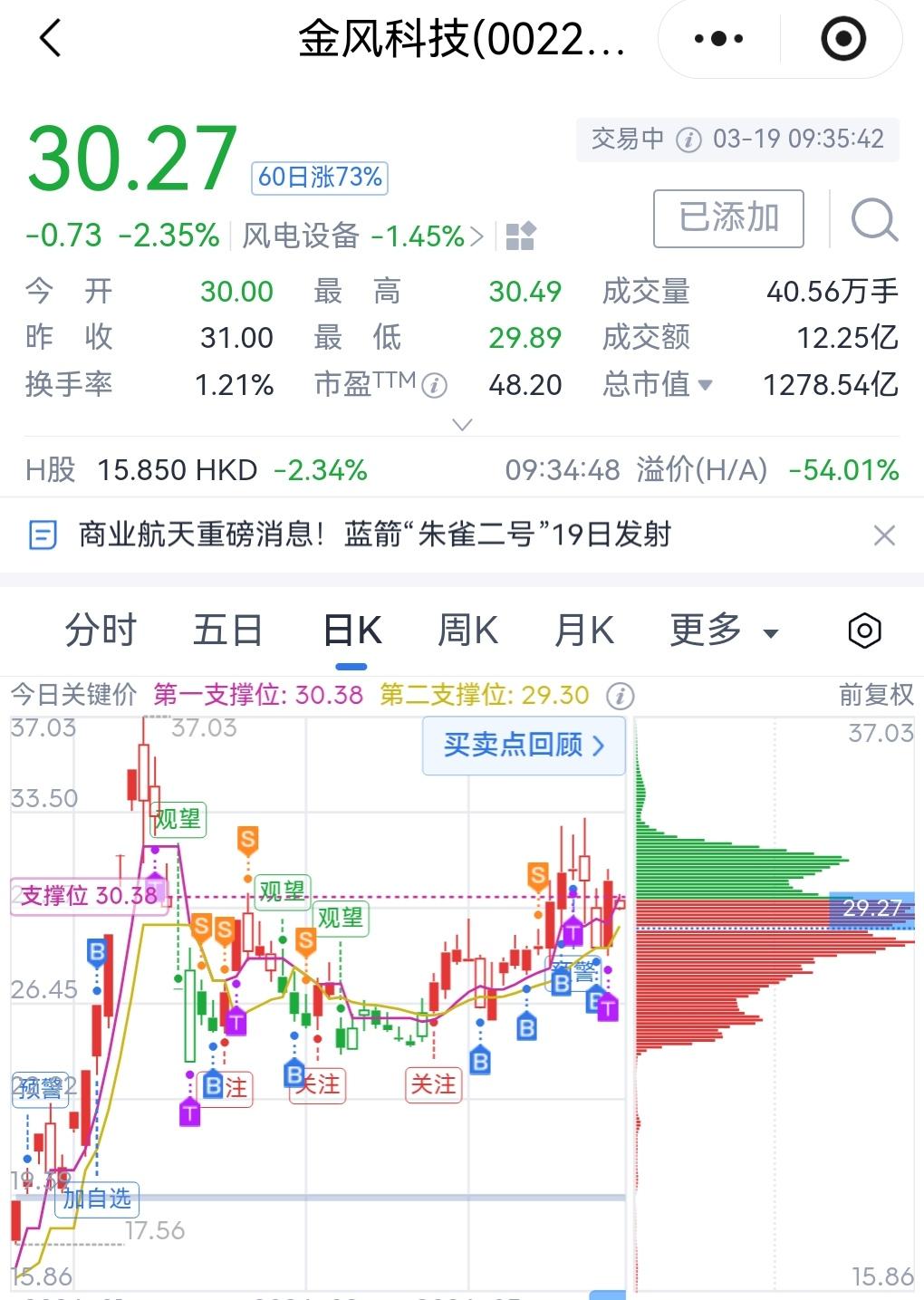Click the back arrow at top left
The image size is (924, 1300).
coord(50,39)
